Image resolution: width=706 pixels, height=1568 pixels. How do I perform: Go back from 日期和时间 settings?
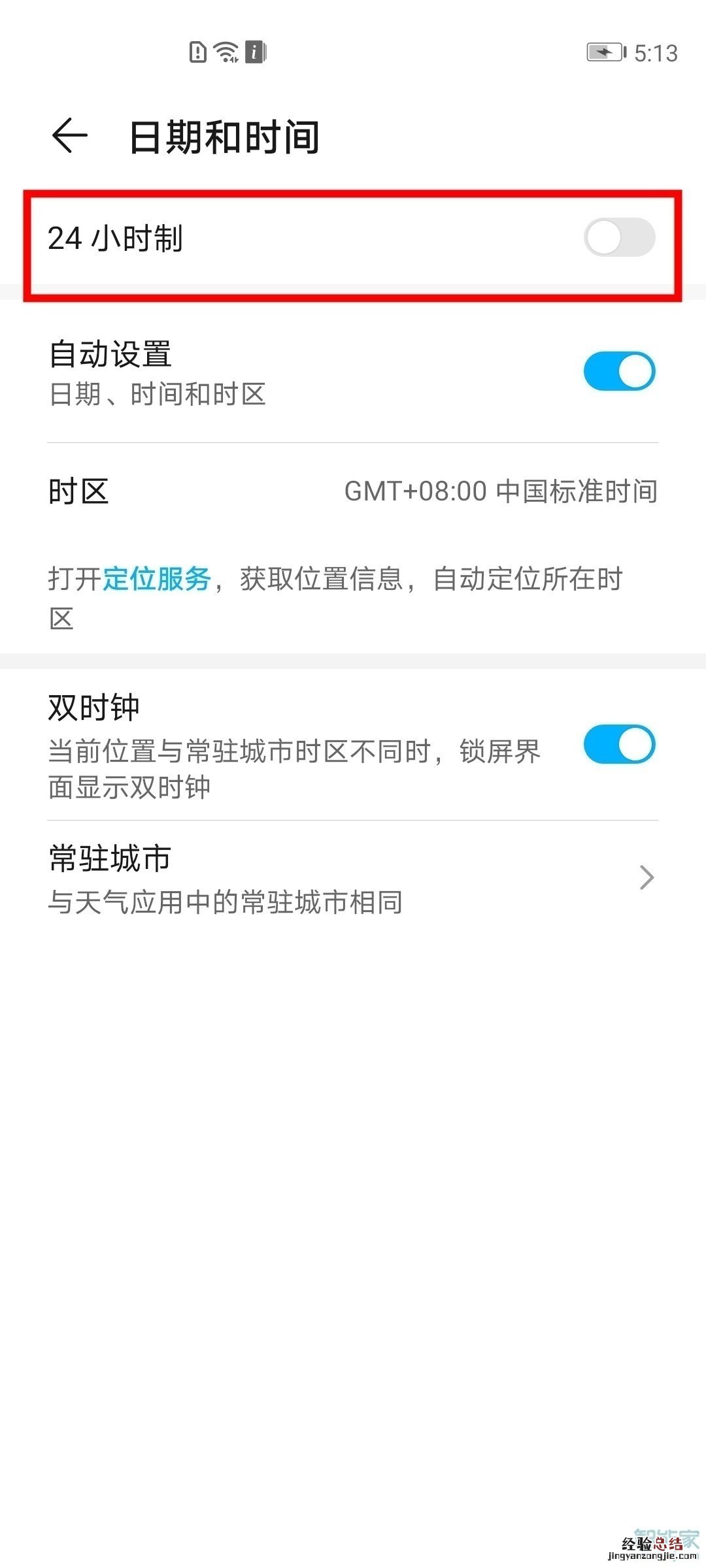click(x=69, y=136)
